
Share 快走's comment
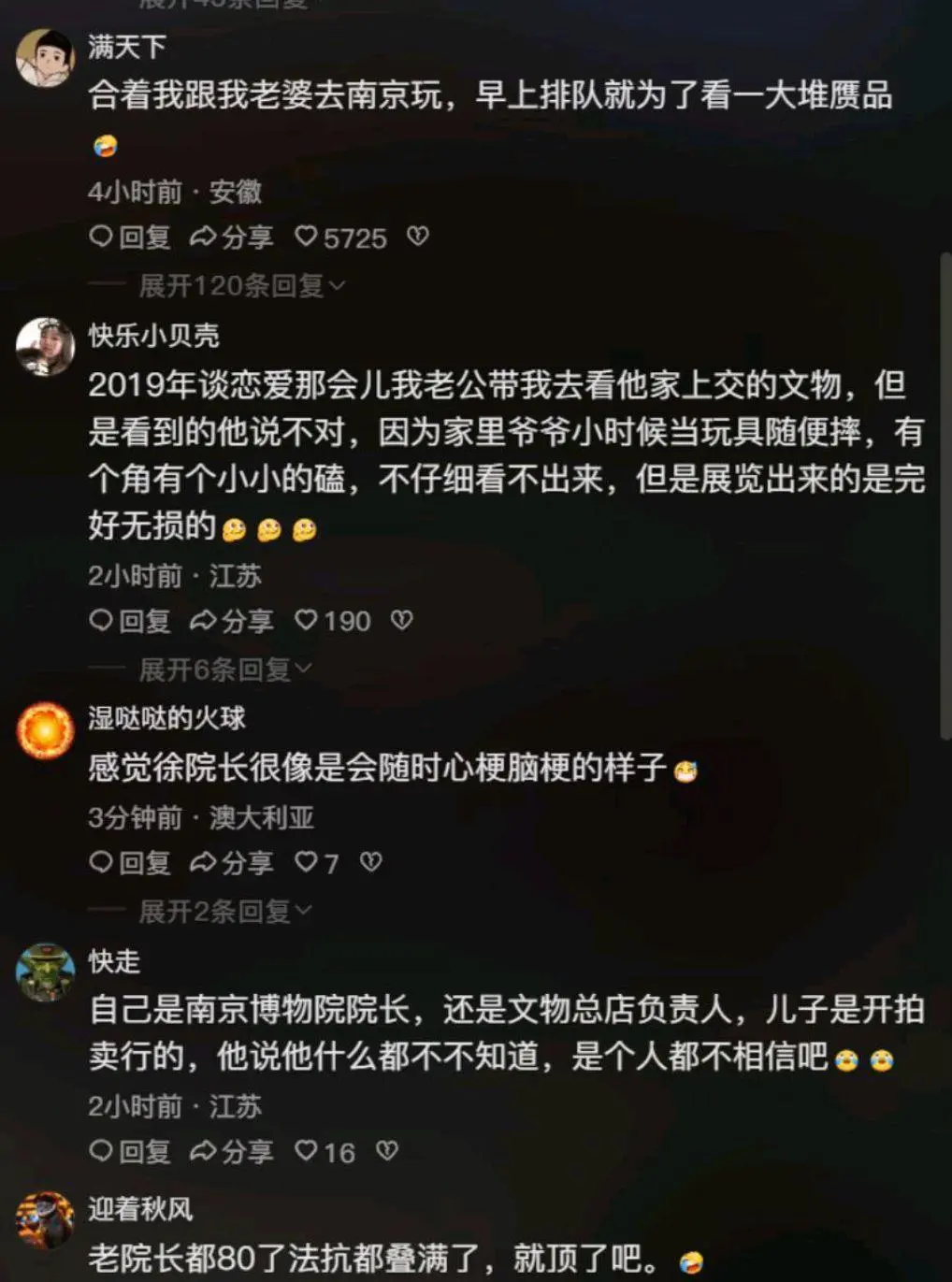[231, 1151]
